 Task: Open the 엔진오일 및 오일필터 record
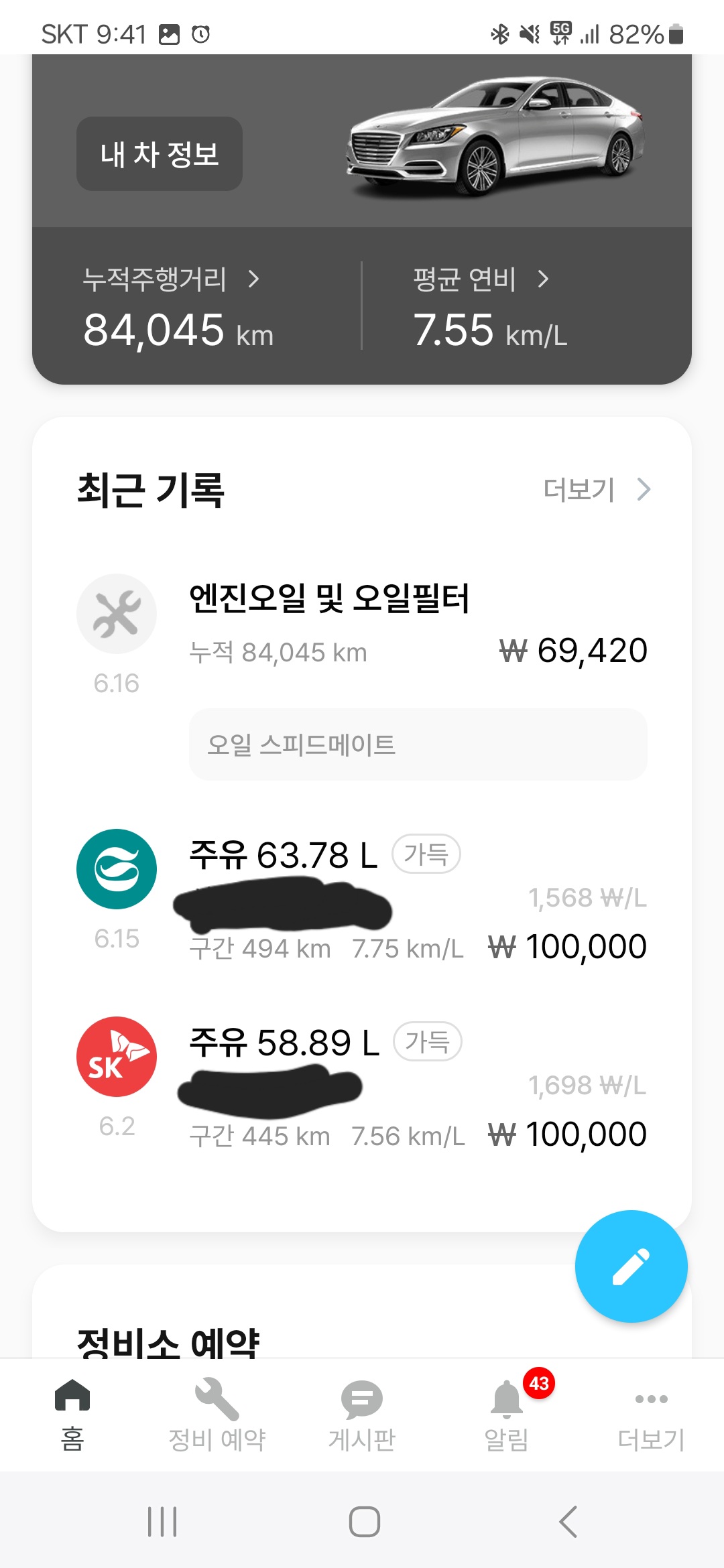(x=362, y=677)
